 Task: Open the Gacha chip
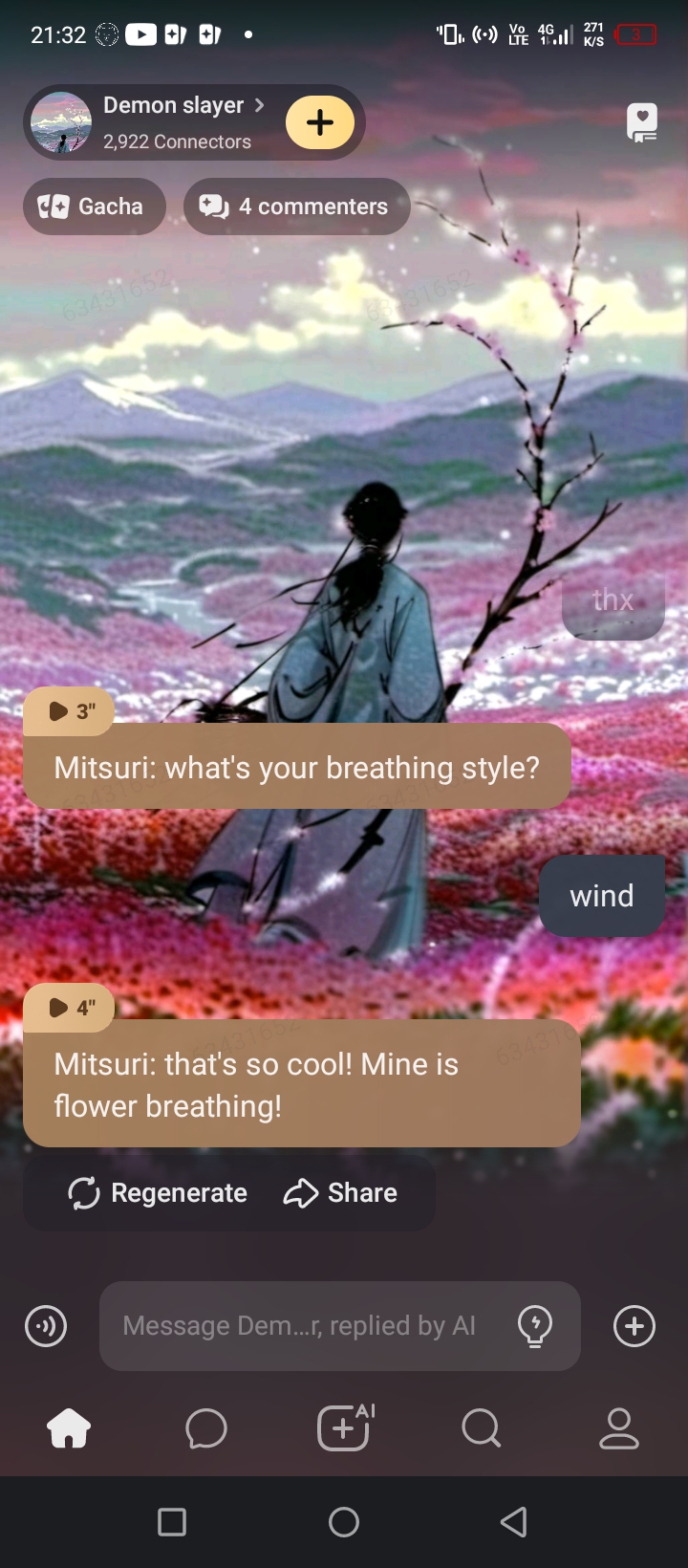click(x=94, y=207)
